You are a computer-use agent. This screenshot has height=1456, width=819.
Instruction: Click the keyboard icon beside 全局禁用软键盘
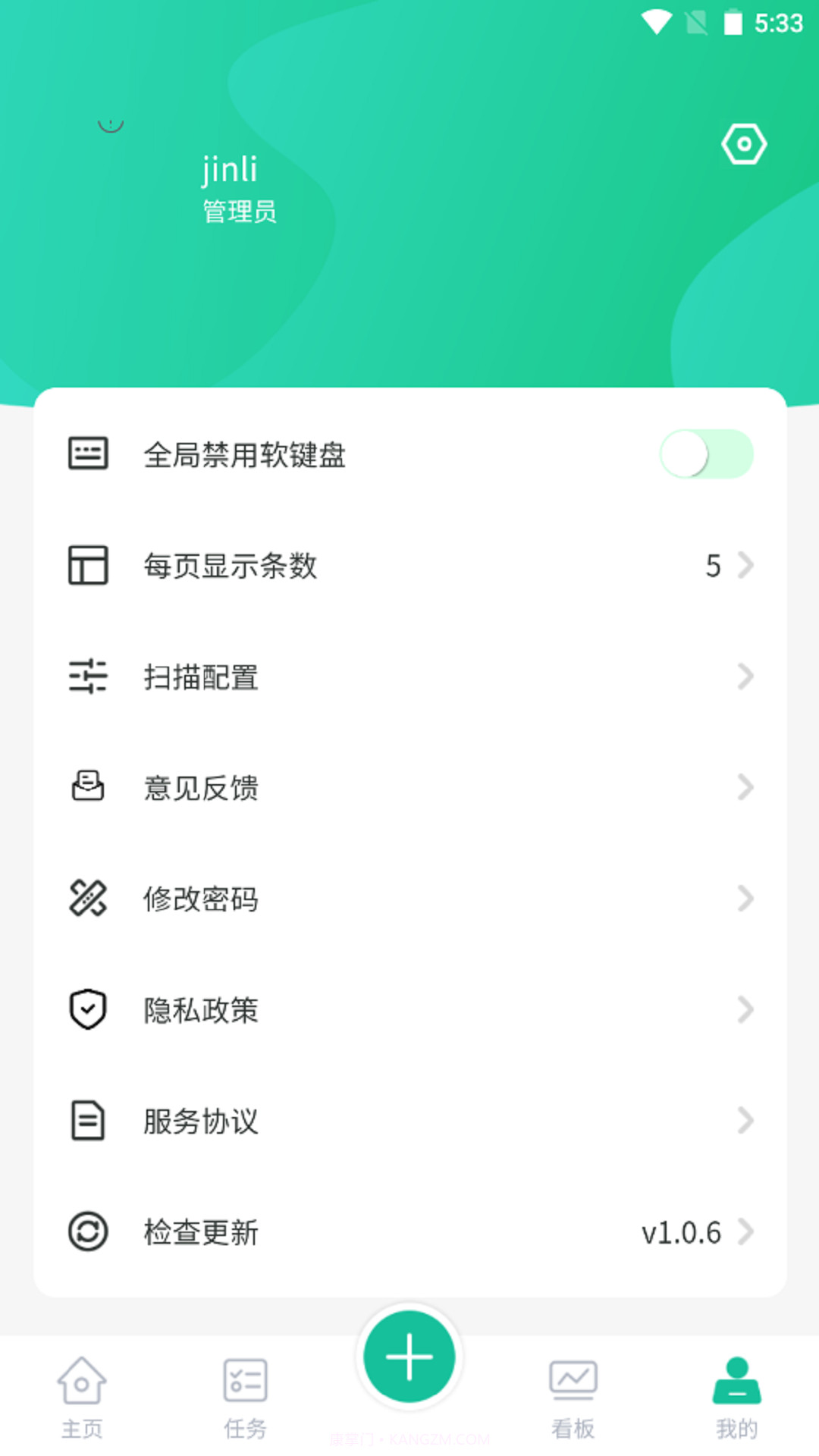point(88,453)
